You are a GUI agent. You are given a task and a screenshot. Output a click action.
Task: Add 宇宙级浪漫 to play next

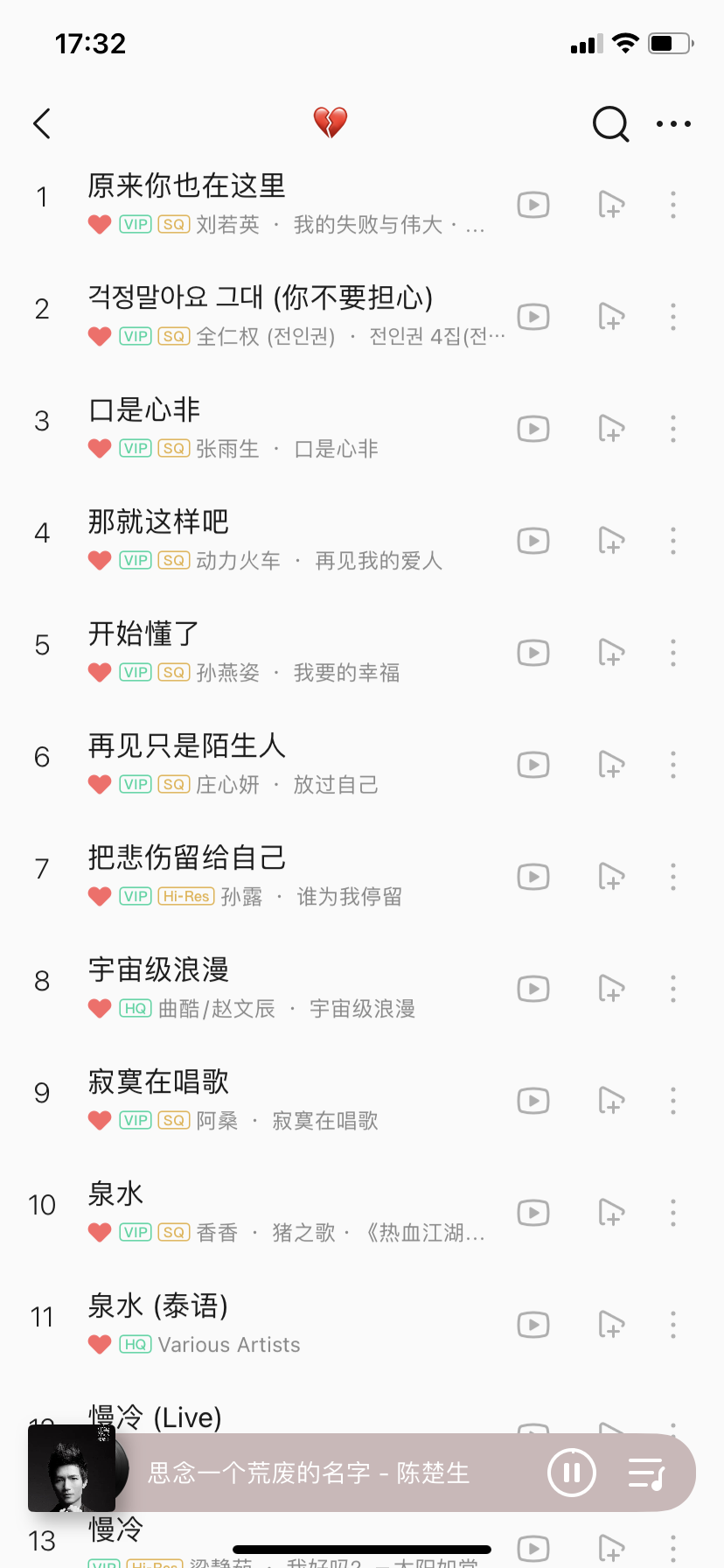click(x=611, y=989)
